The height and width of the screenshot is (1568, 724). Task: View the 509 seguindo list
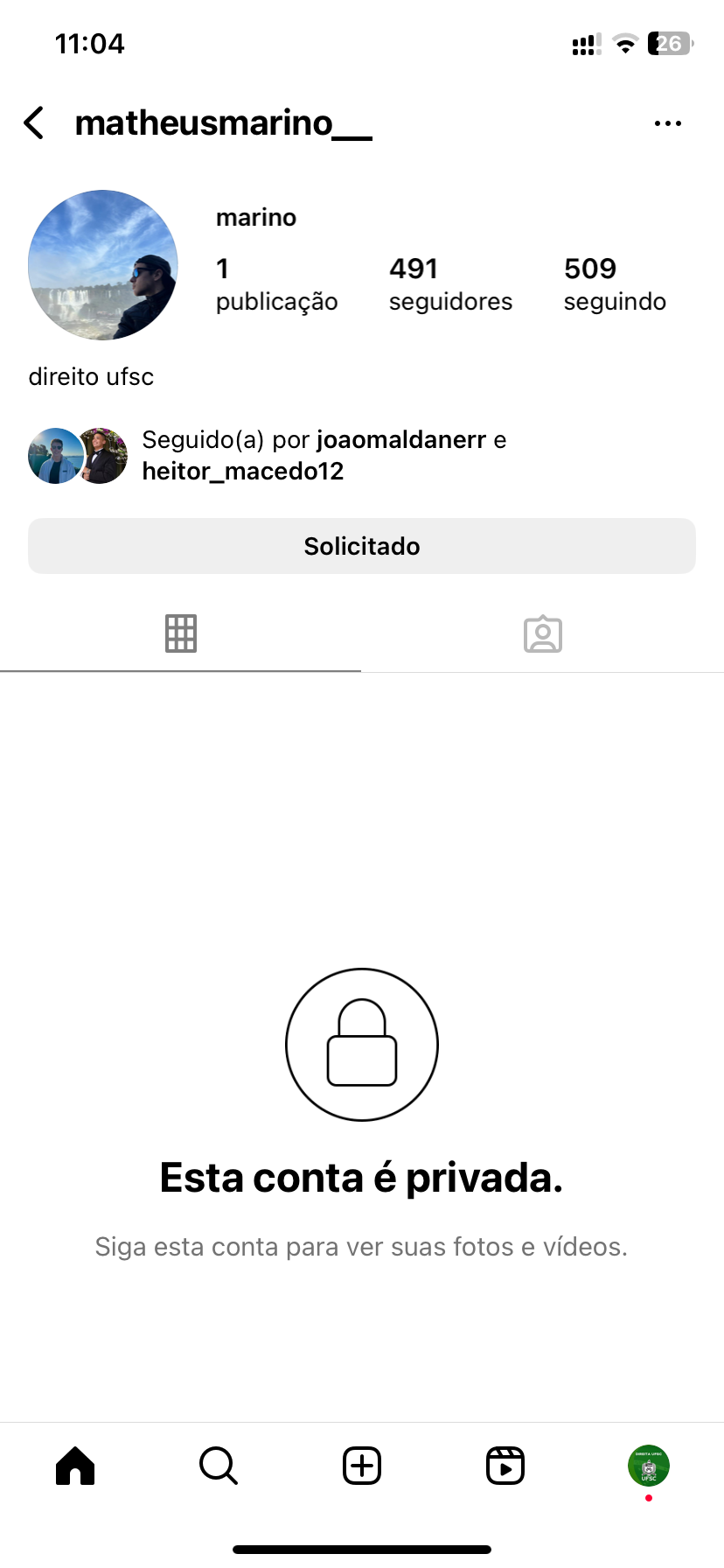pyautogui.click(x=615, y=283)
